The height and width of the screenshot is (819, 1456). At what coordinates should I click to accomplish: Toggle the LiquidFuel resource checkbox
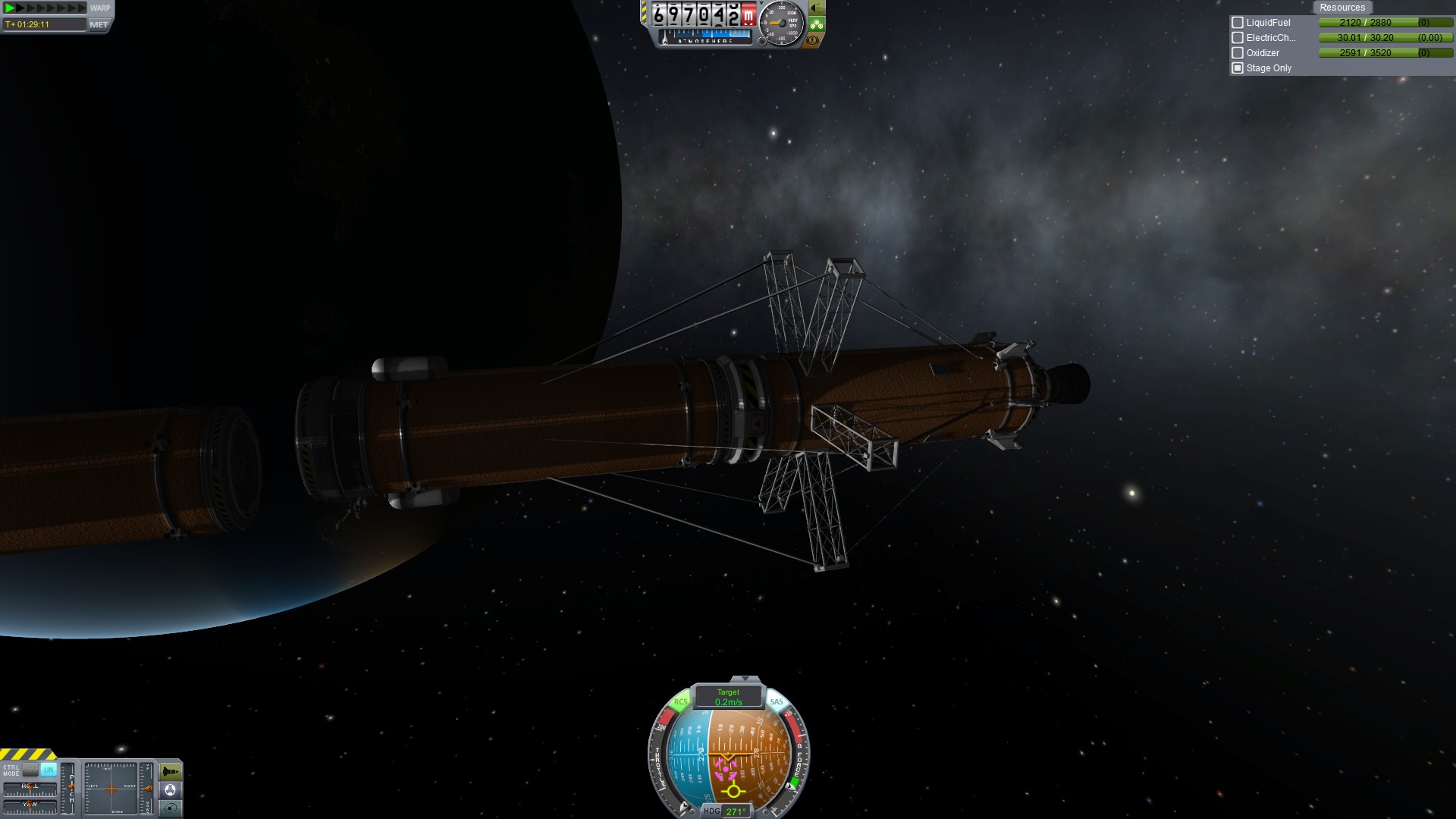[x=1238, y=23]
